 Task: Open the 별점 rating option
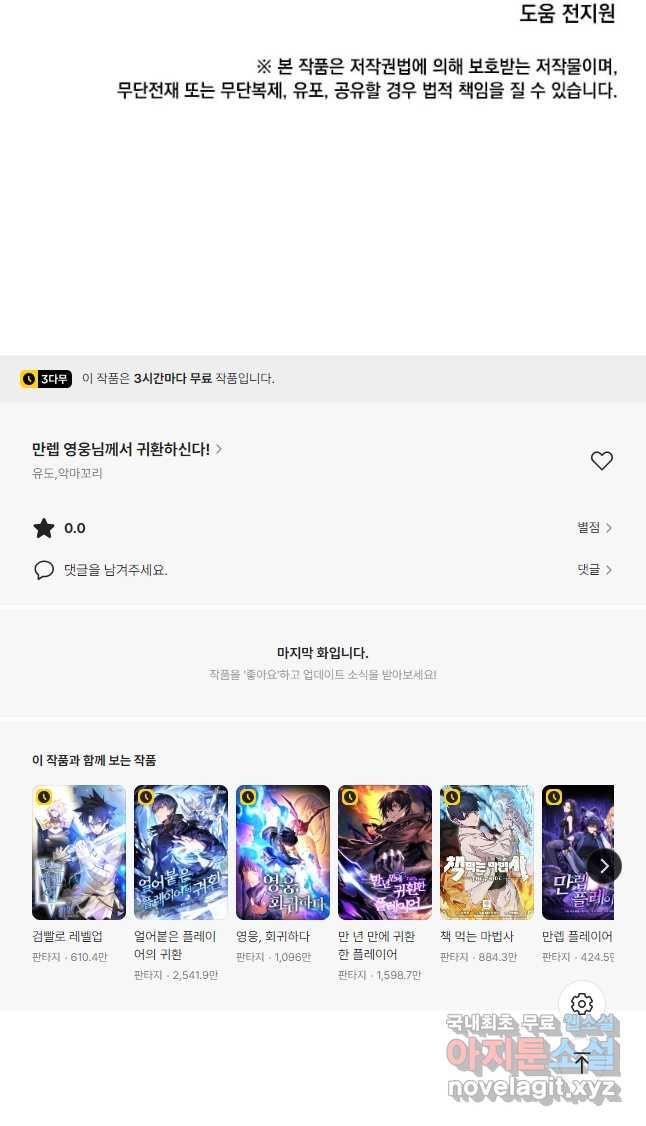tap(594, 528)
